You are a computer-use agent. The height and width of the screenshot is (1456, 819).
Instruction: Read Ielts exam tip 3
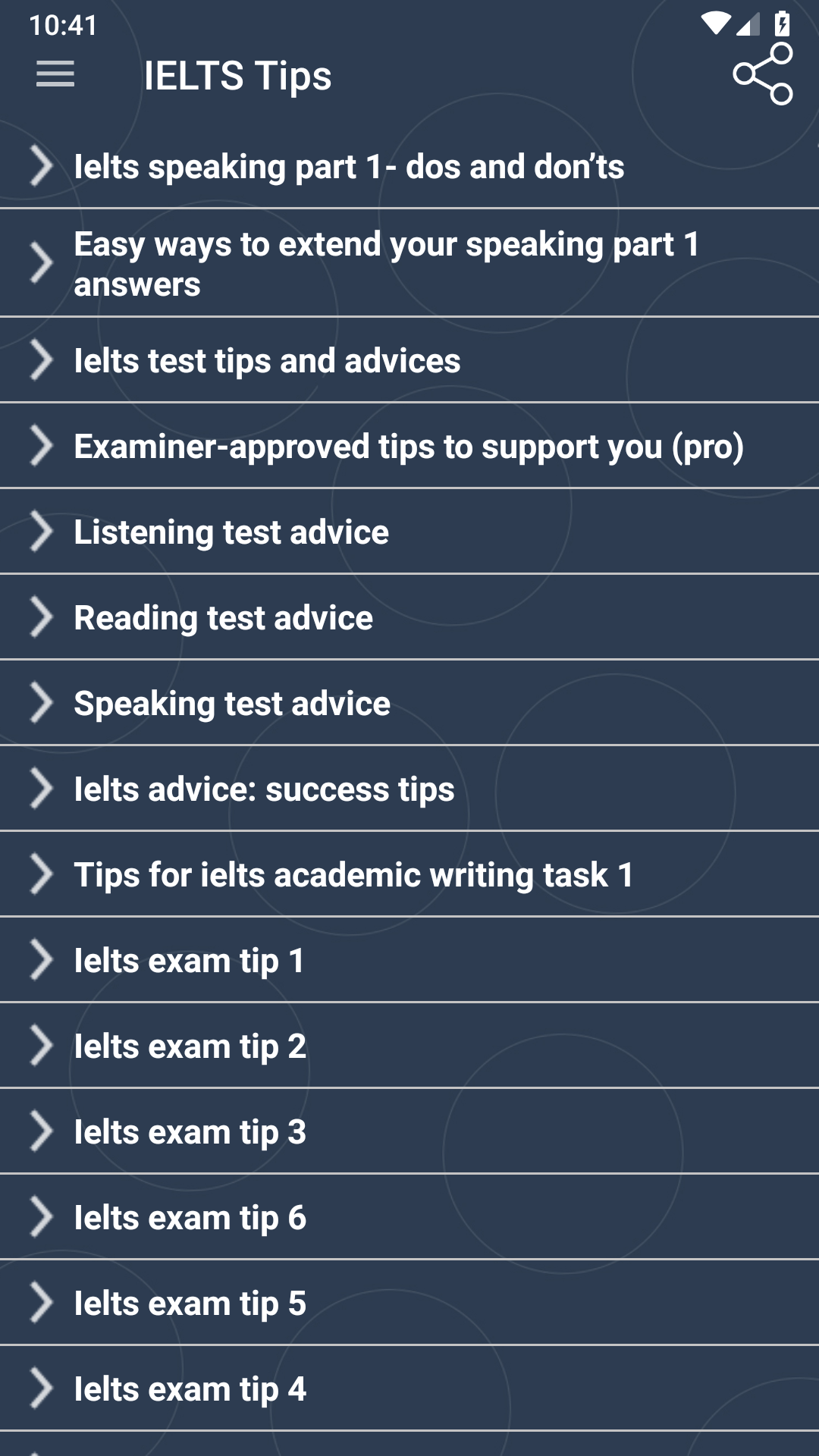(190, 1132)
